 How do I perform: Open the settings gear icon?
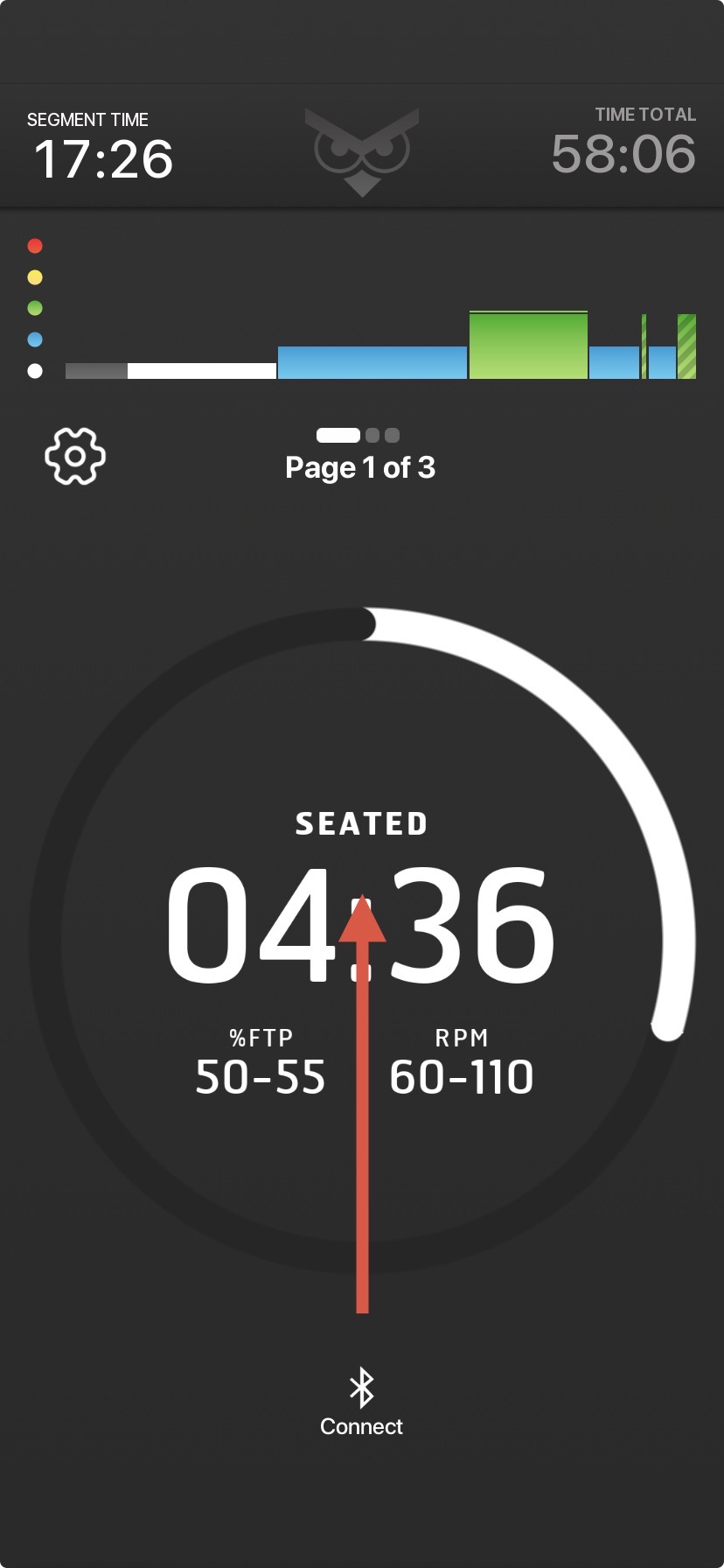pos(75,456)
